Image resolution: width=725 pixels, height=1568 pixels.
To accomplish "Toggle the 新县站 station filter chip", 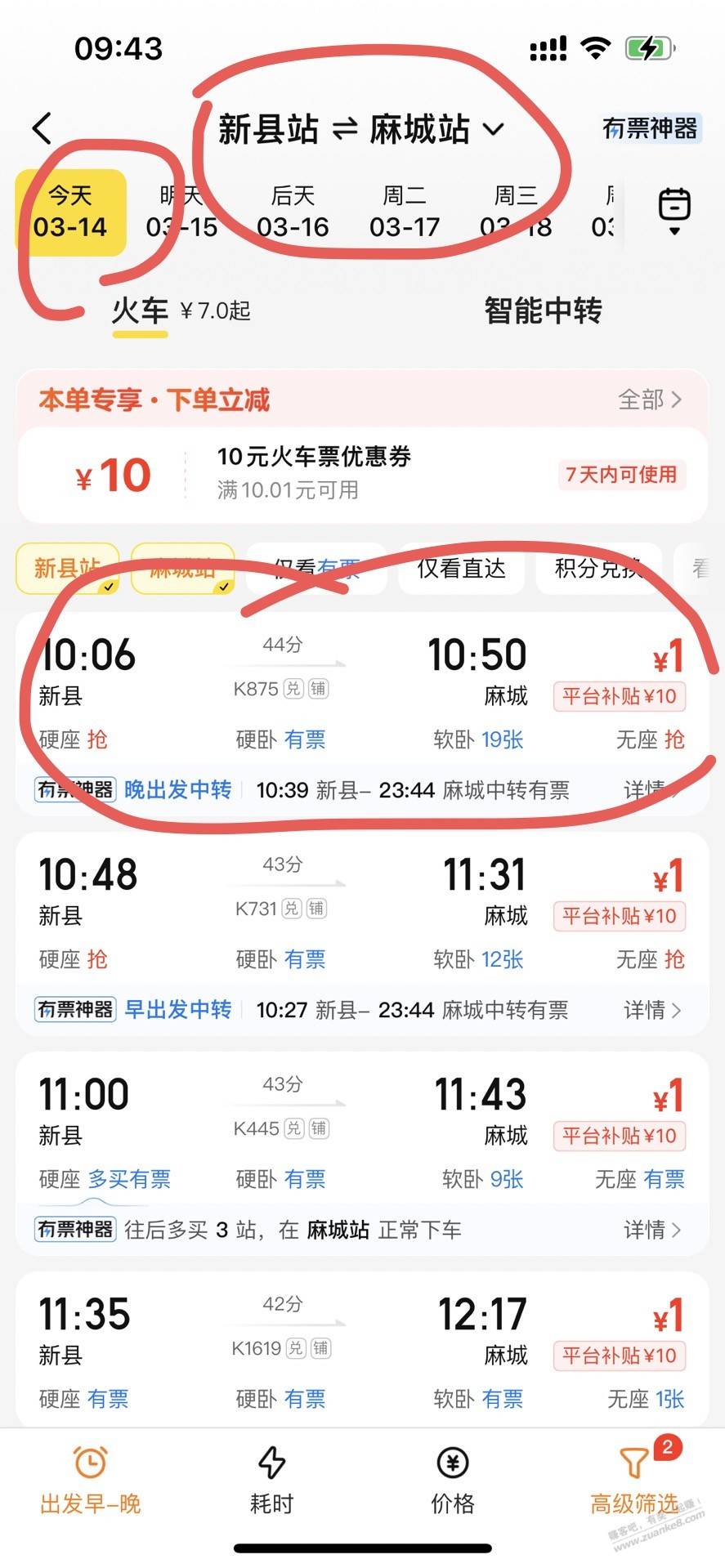I will 67,568.
